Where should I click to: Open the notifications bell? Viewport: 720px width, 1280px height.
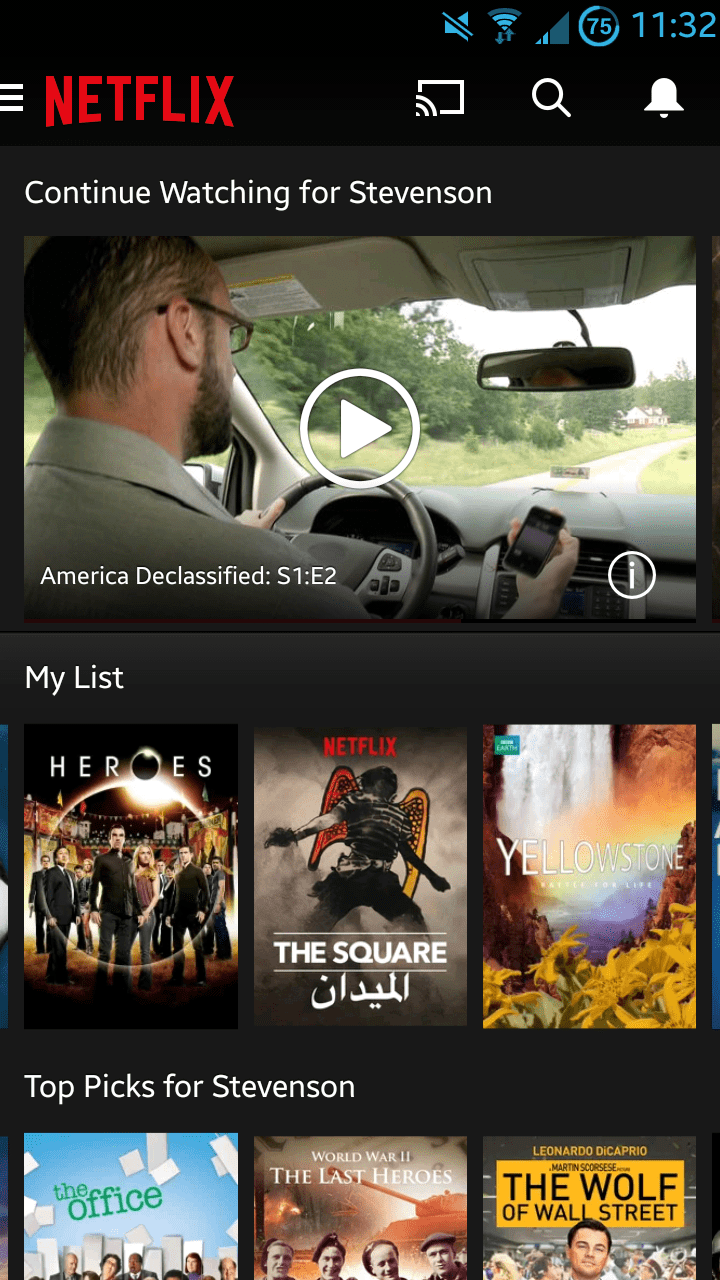[663, 98]
